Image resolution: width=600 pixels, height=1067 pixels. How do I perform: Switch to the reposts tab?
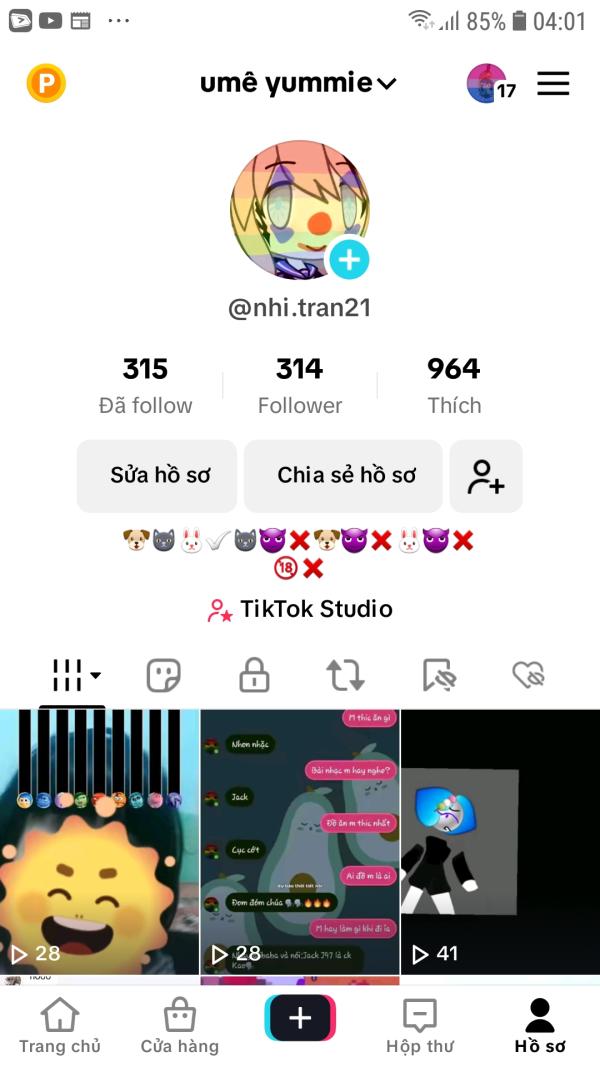pos(346,676)
